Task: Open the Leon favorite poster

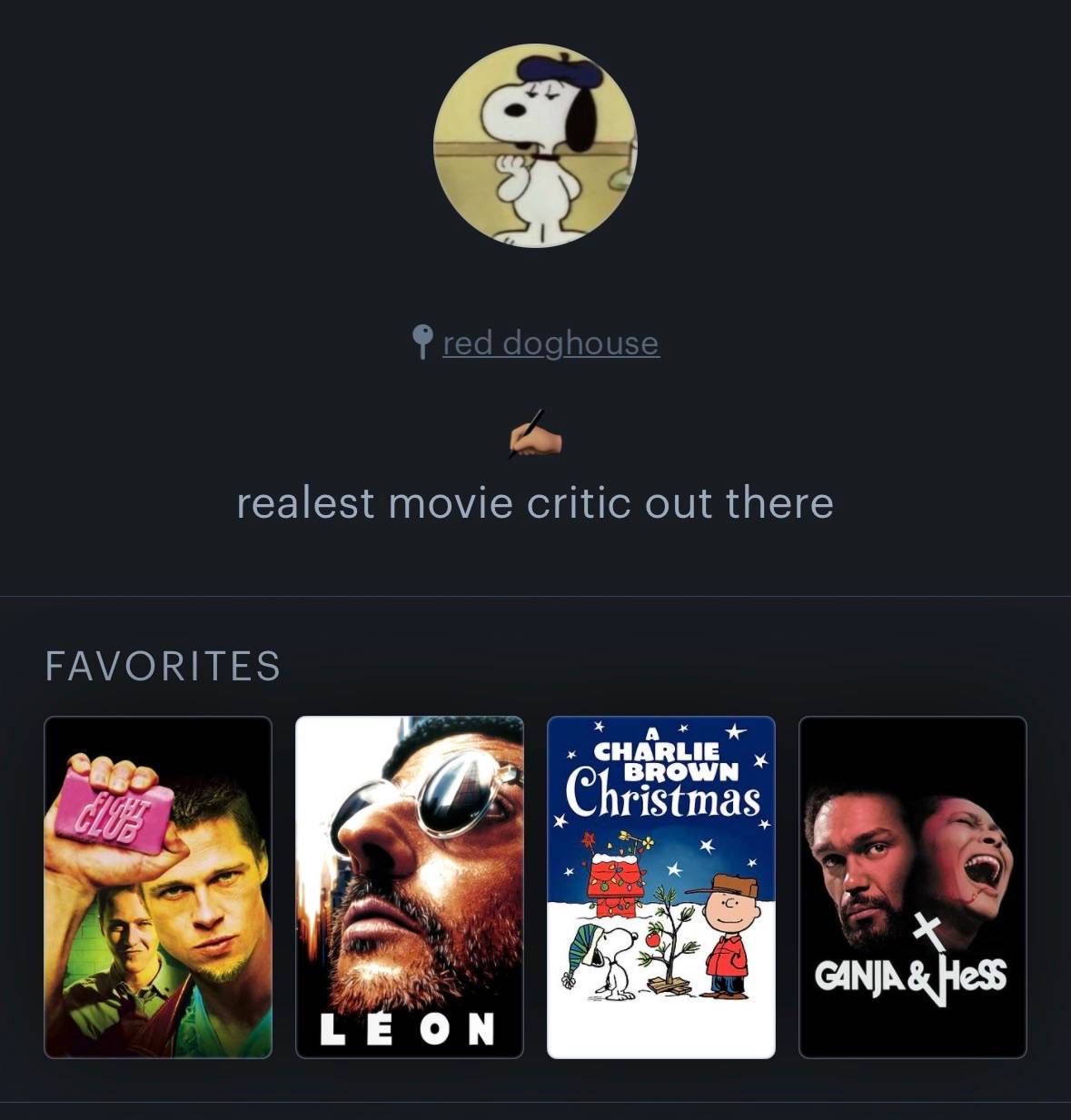Action: [410, 887]
